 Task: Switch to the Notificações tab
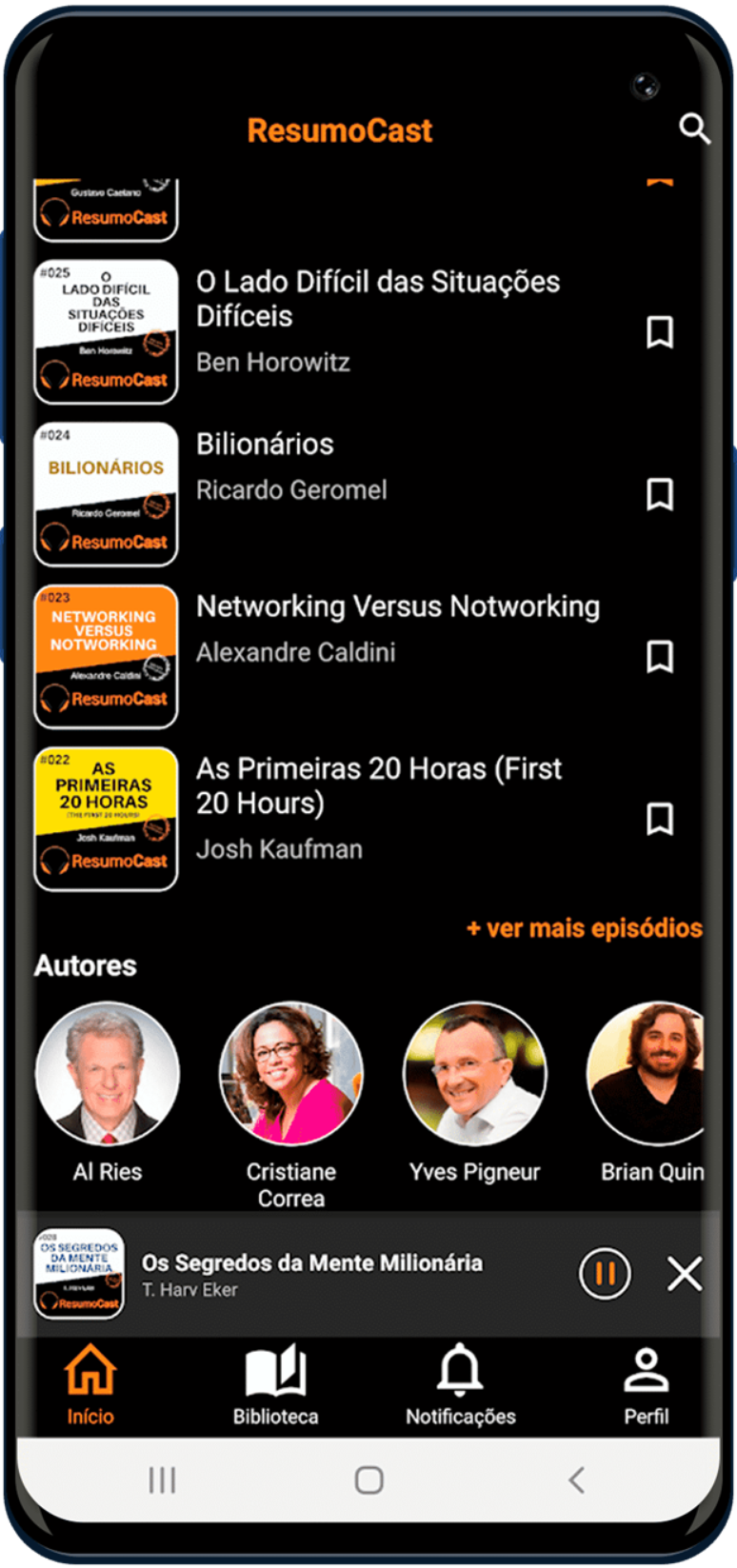460,1385
